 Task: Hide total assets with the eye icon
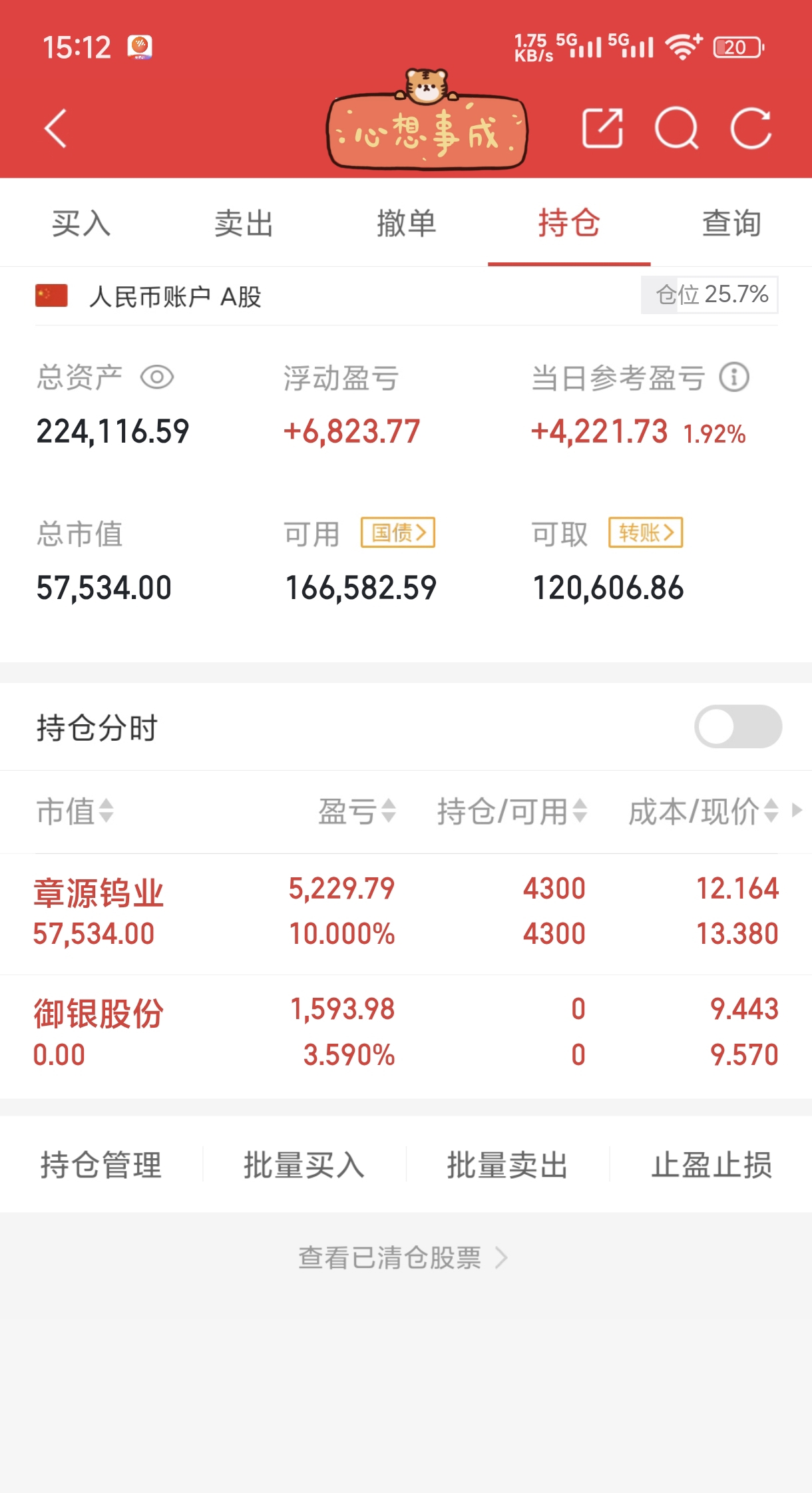click(157, 377)
